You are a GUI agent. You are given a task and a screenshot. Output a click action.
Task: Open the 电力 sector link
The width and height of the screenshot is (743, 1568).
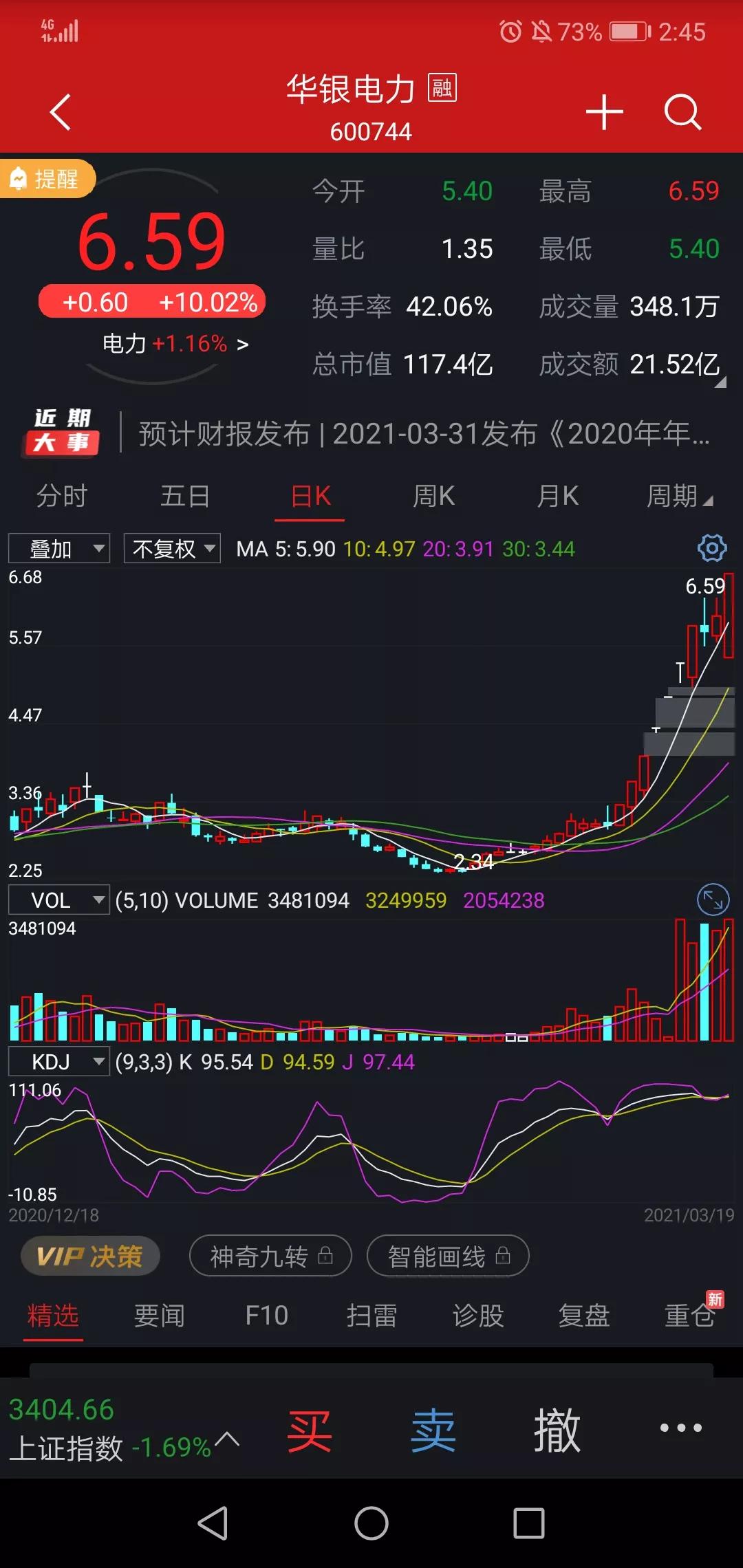(x=175, y=343)
